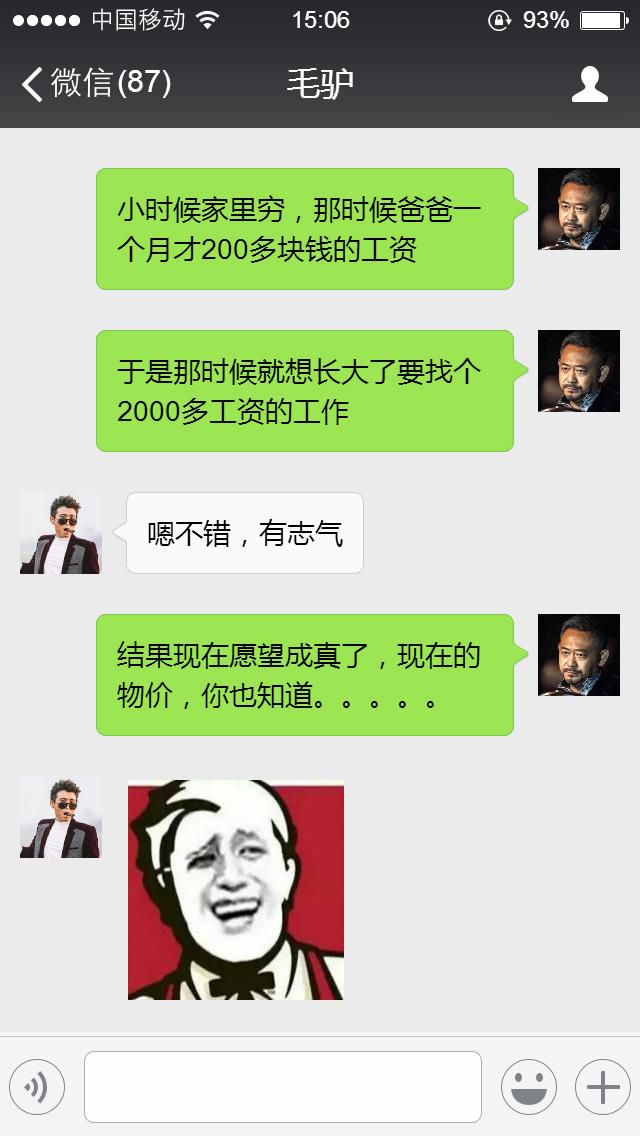640x1136 pixels.
Task: Go back to the 微信 chat list
Action: [96, 83]
